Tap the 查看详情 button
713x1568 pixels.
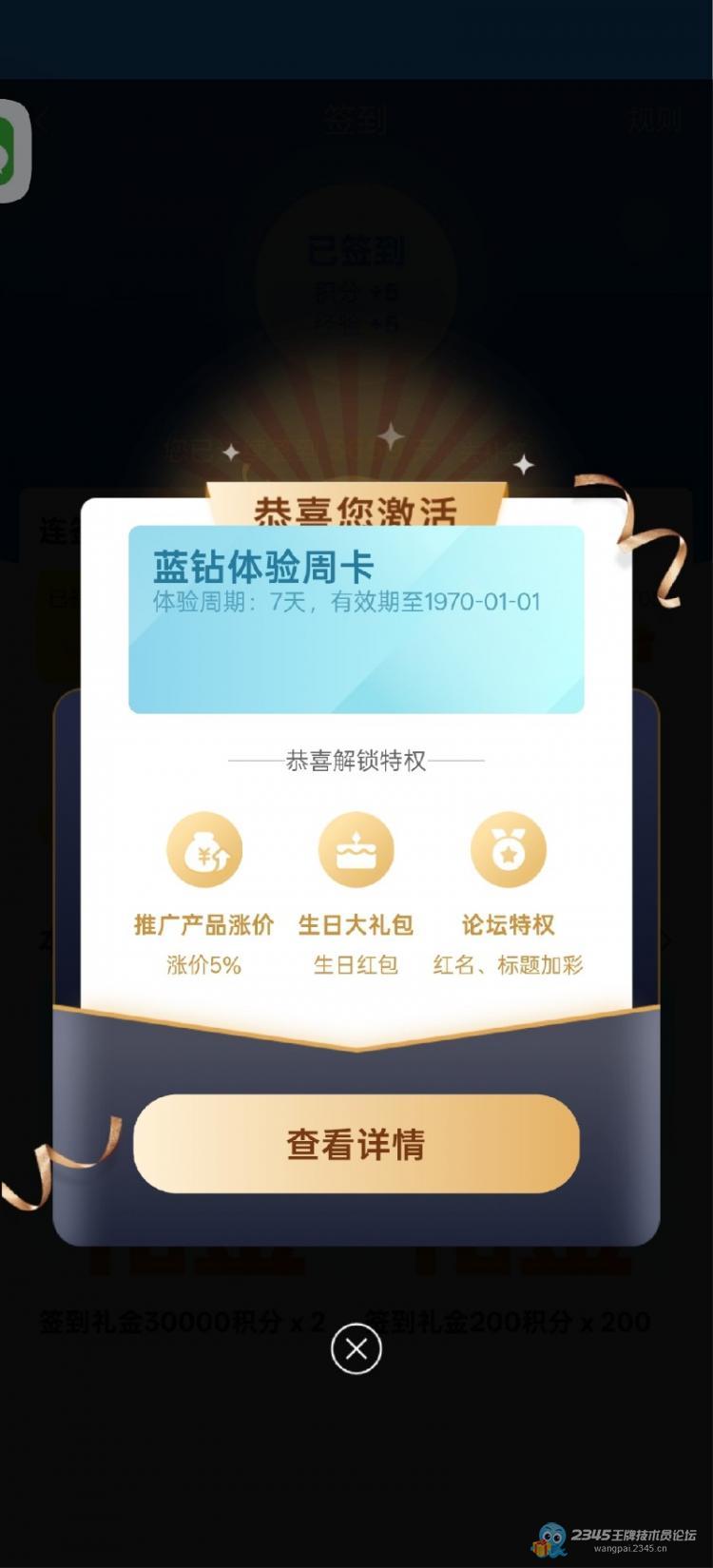[x=356, y=1143]
